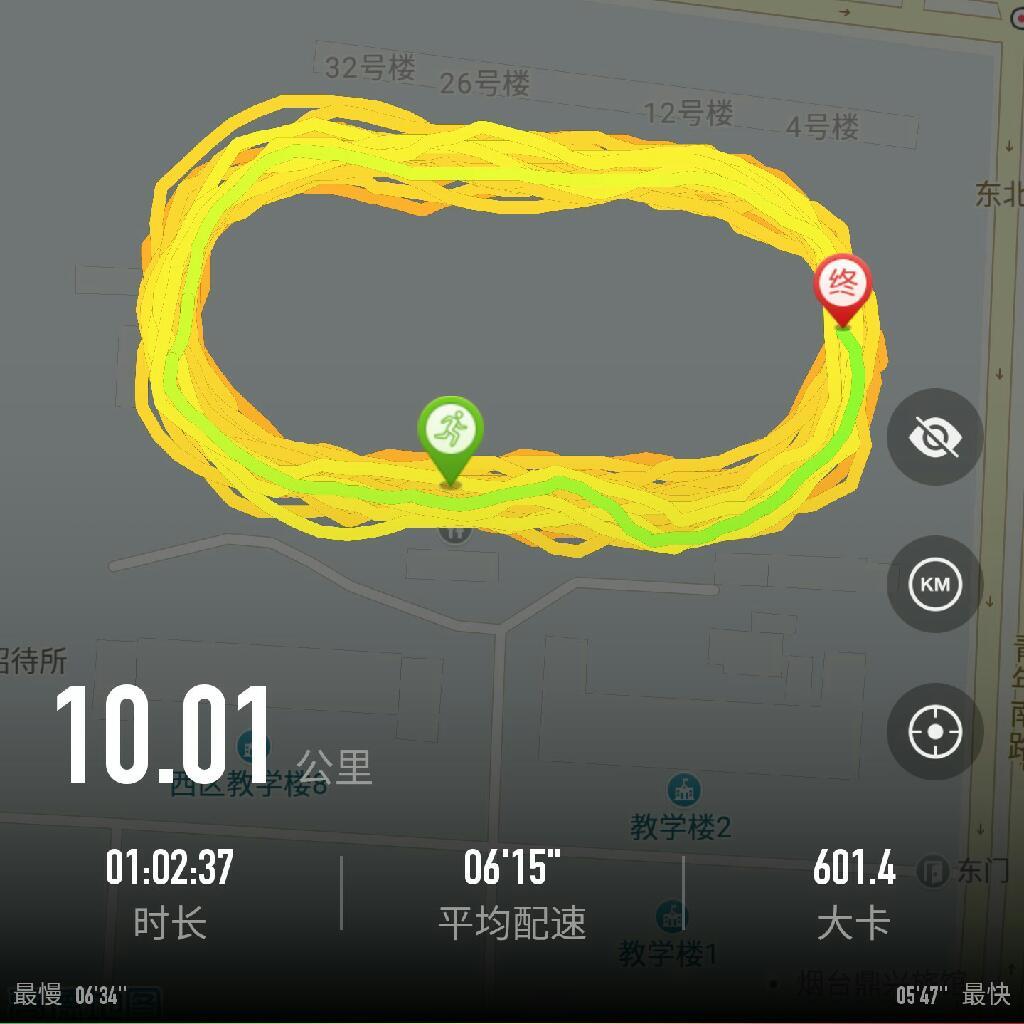Screen dimensions: 1024x1024
Task: Hide the map with the crossed-eye icon
Action: 935,437
